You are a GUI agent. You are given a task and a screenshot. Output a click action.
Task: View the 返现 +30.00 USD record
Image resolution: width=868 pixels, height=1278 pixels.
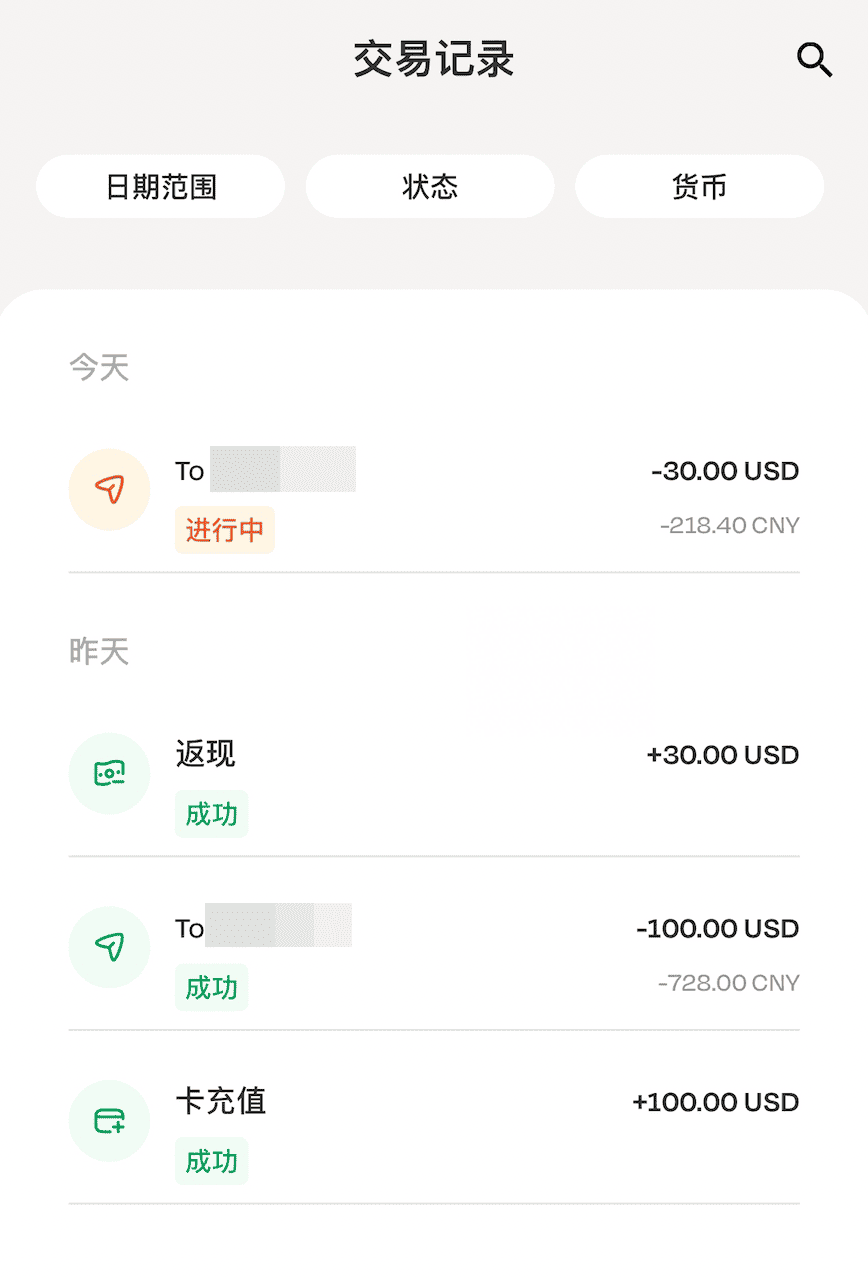[434, 781]
